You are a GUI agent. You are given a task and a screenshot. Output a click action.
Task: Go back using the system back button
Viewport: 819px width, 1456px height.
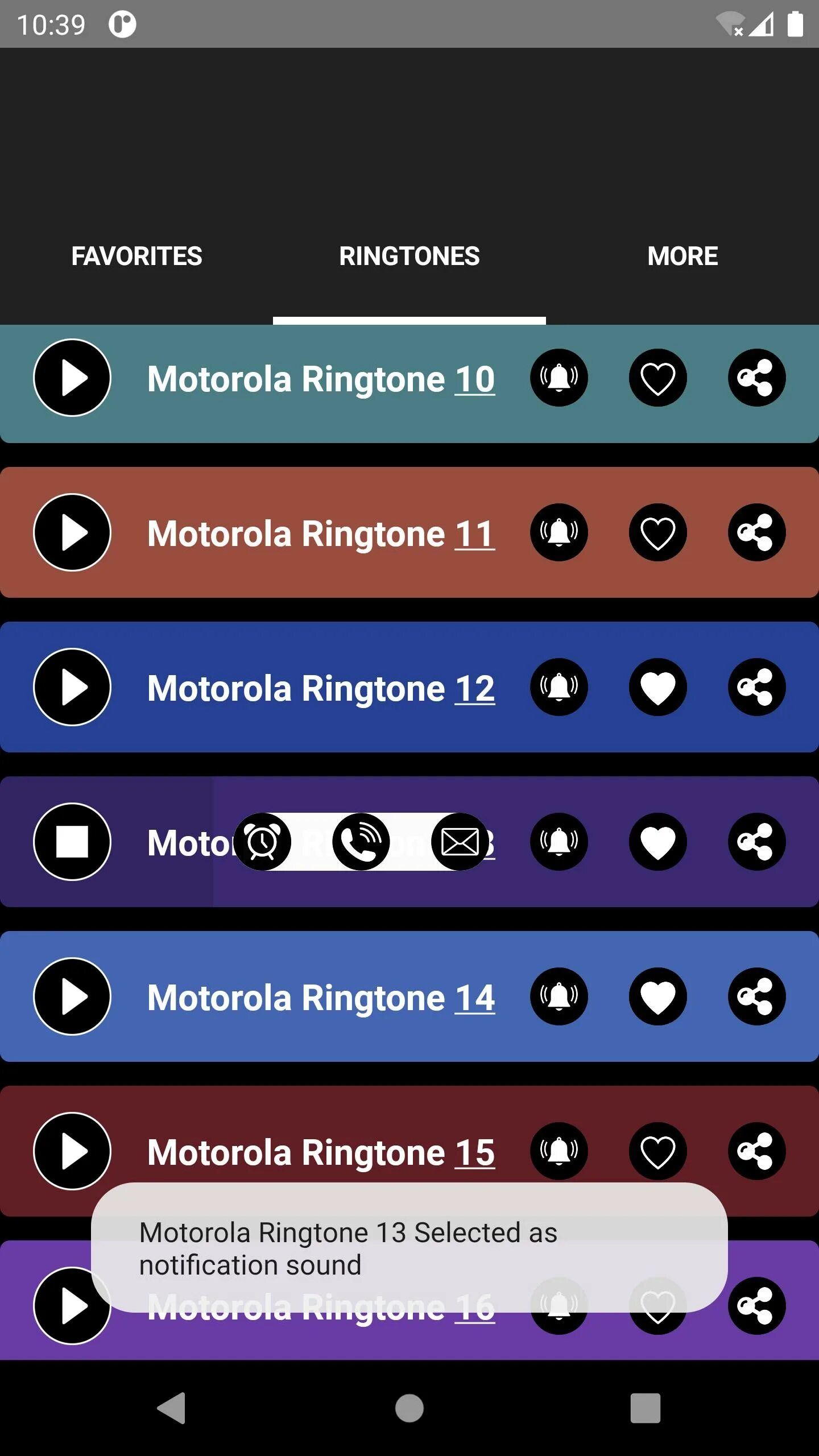(172, 1408)
